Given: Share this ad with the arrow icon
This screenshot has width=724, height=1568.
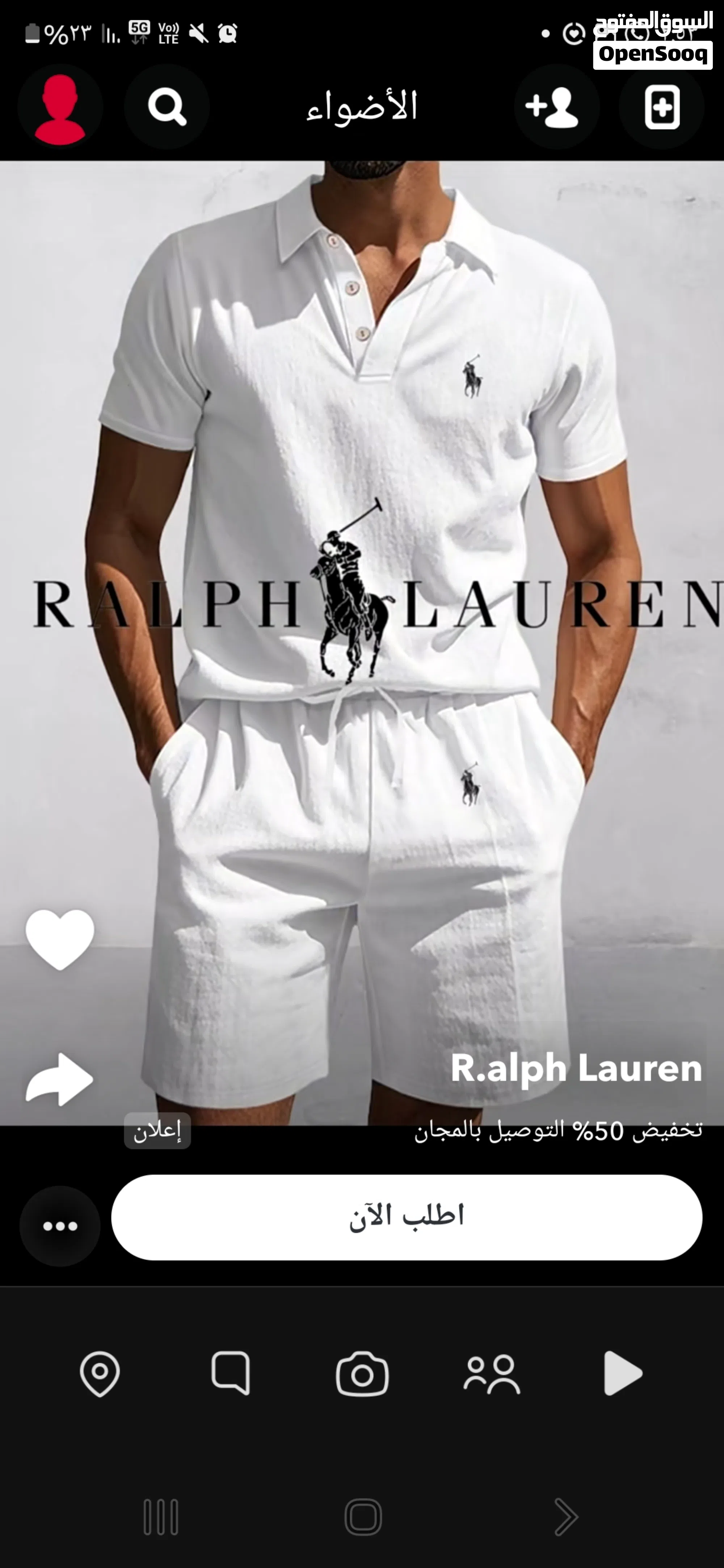Looking at the screenshot, I should click(60, 1079).
